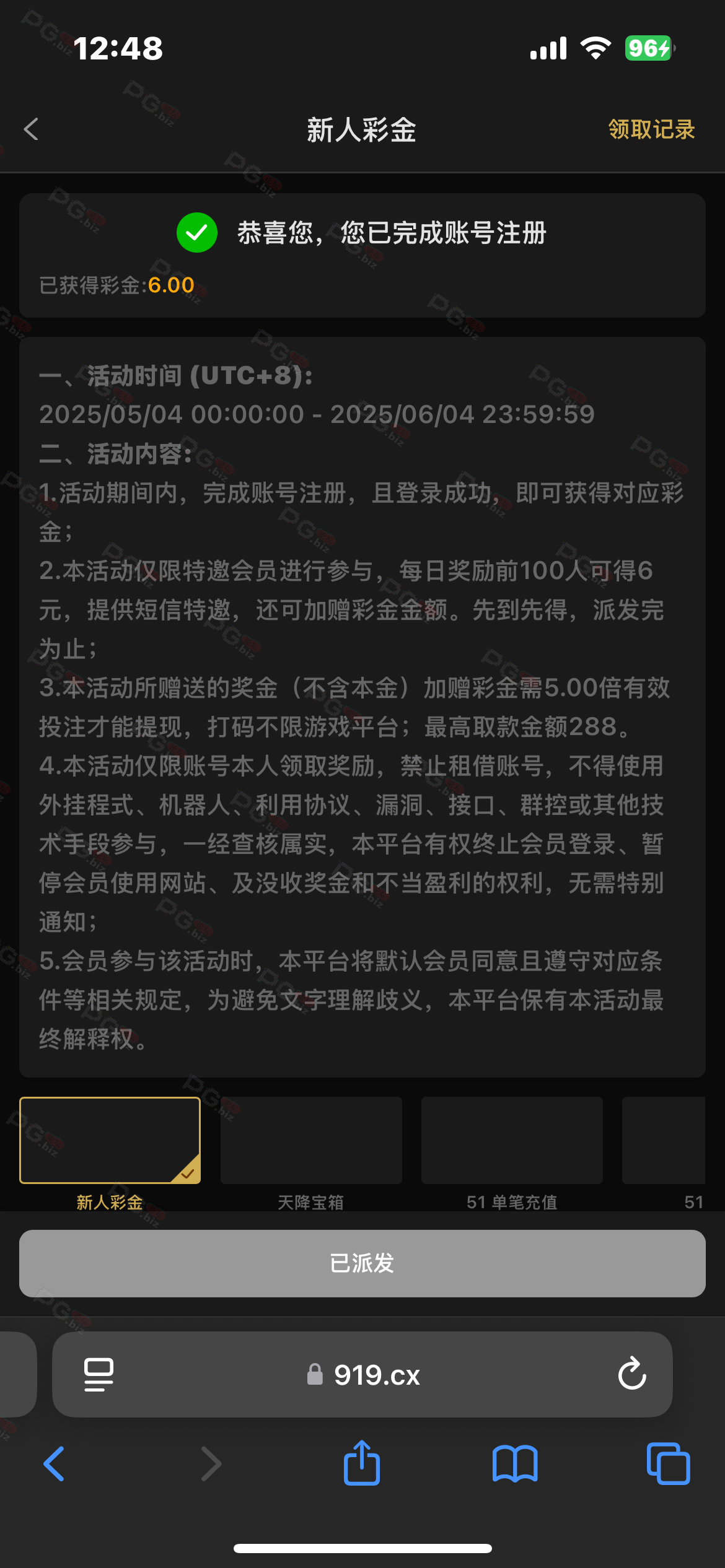Open 领取记录 claim history
Viewport: 725px width, 1568px height.
click(x=651, y=129)
